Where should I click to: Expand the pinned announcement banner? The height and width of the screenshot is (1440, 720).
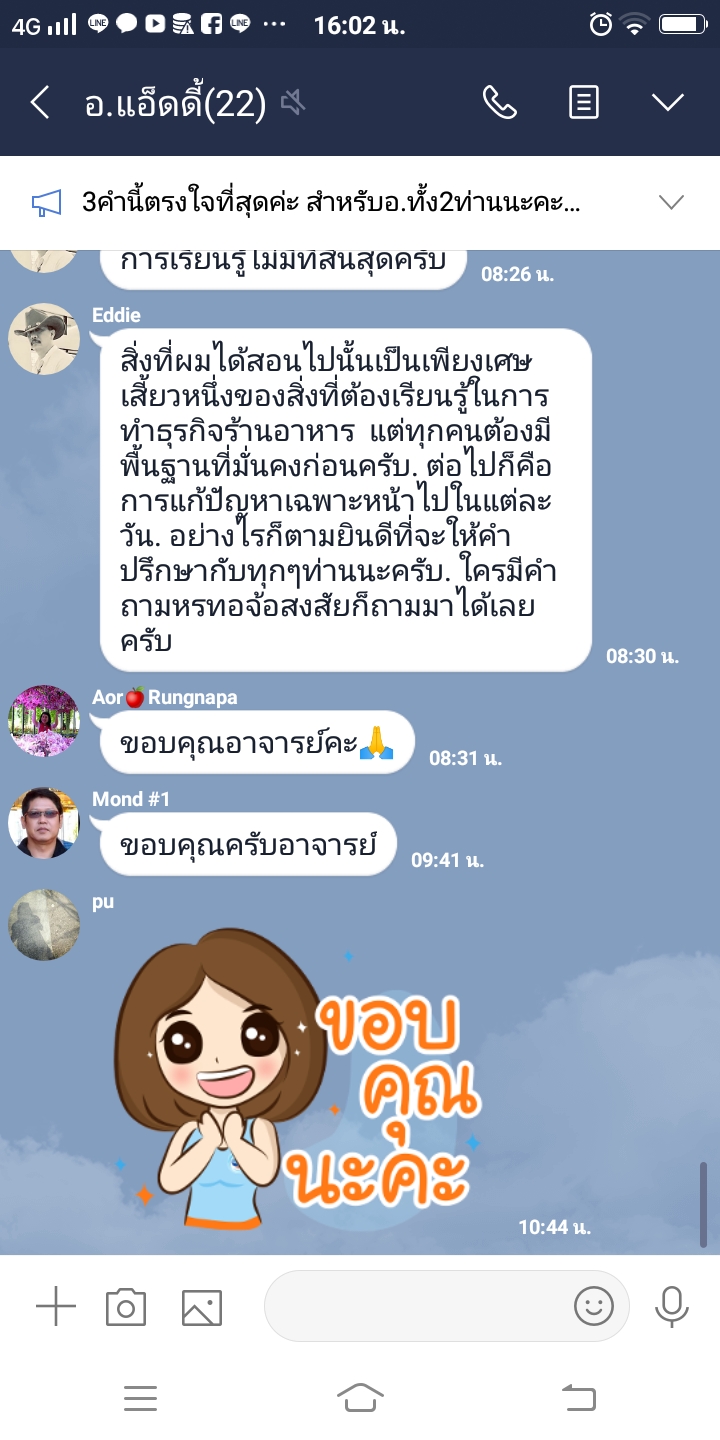pyautogui.click(x=670, y=203)
